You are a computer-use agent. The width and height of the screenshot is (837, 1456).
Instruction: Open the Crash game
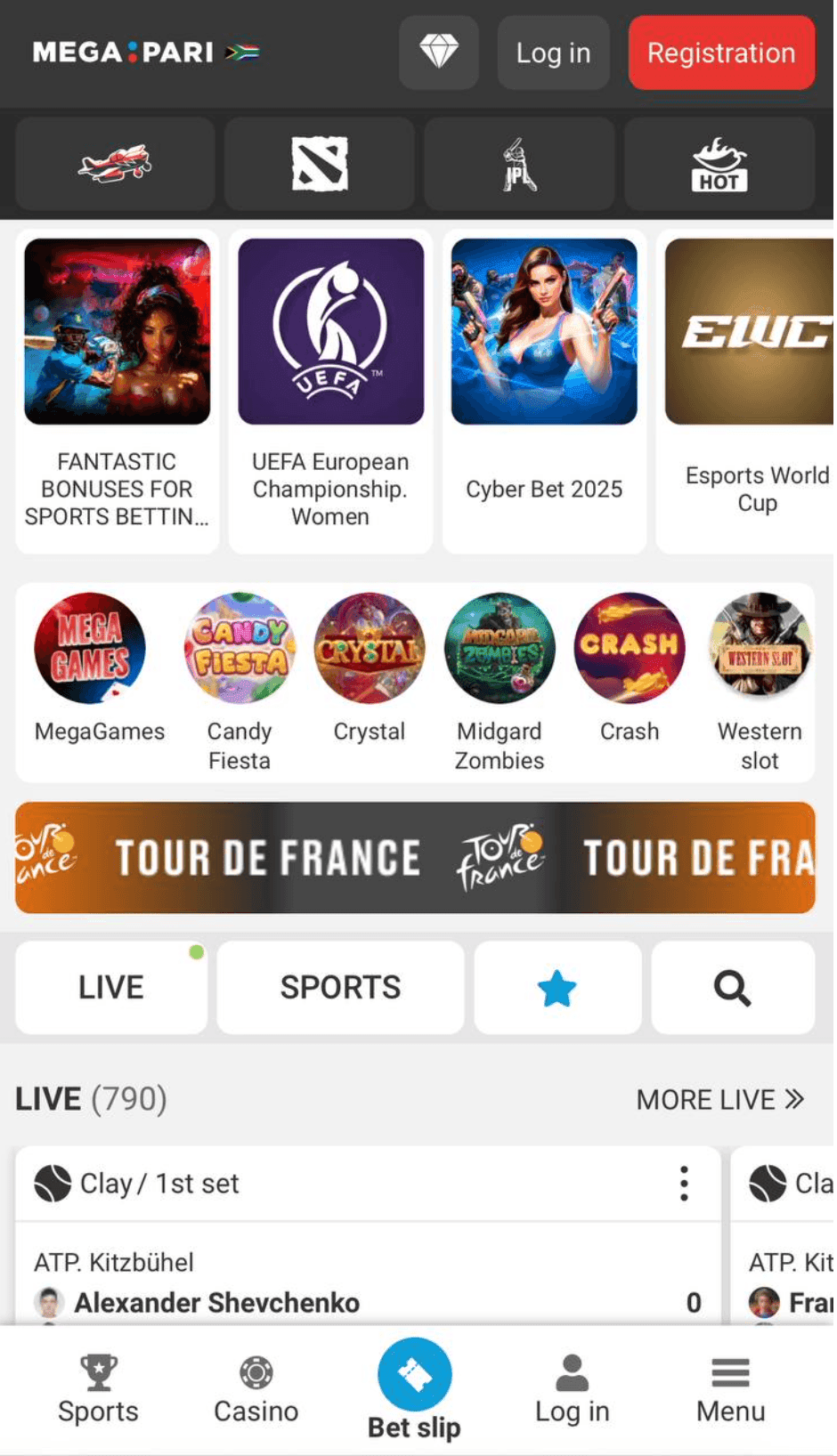coord(630,666)
